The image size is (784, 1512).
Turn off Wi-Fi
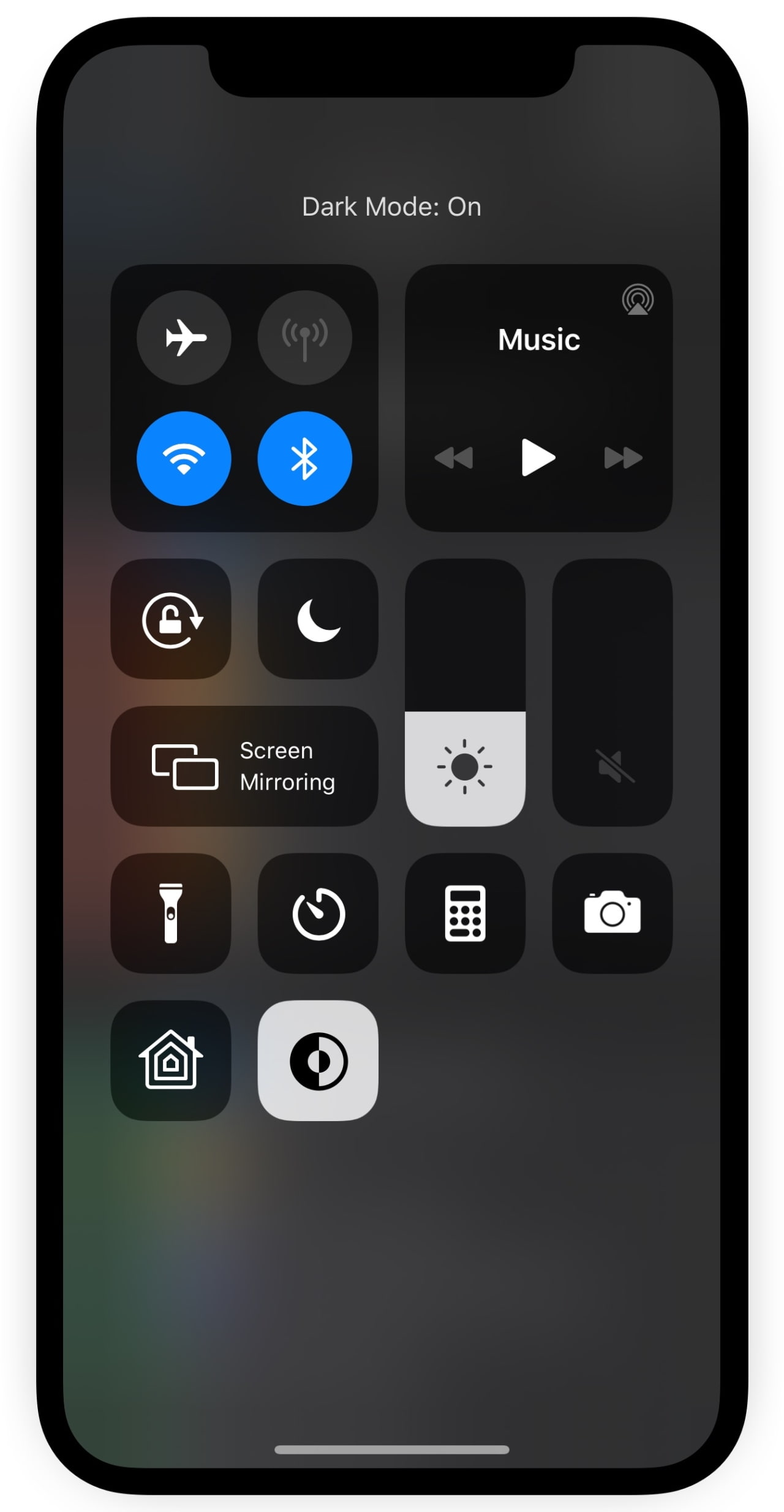(x=184, y=459)
